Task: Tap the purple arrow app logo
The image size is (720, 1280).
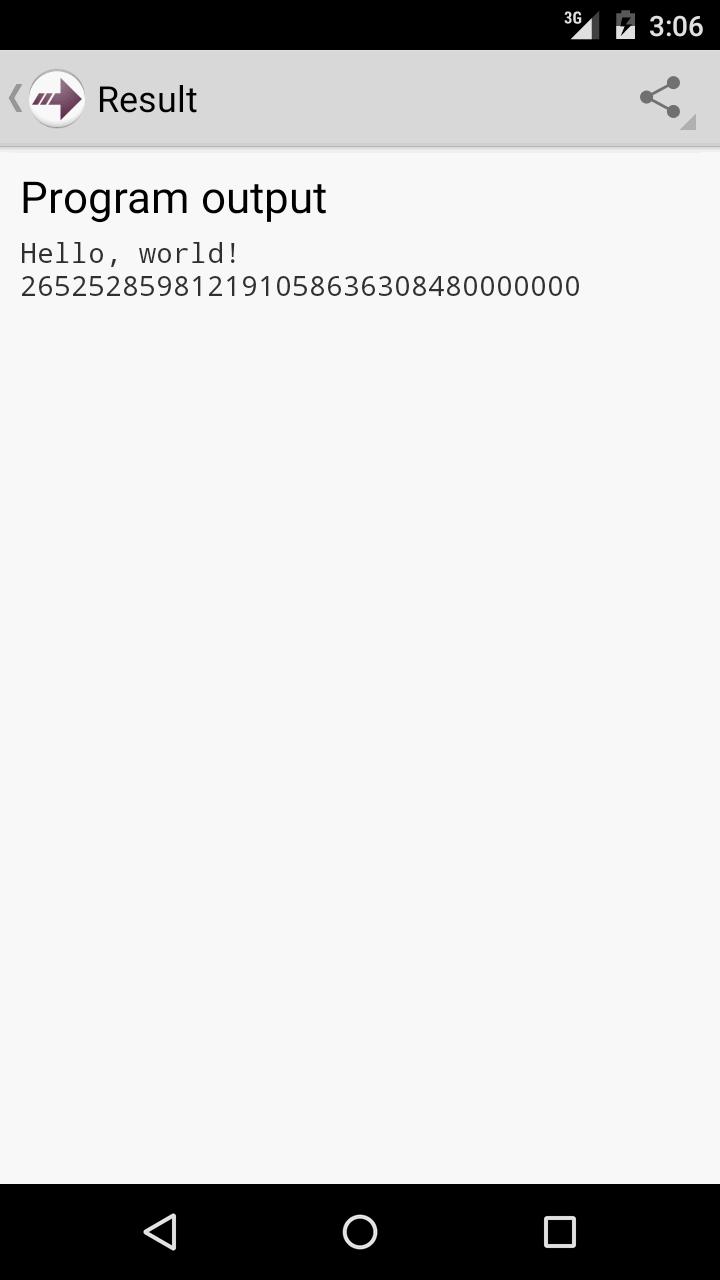Action: pyautogui.click(x=57, y=97)
